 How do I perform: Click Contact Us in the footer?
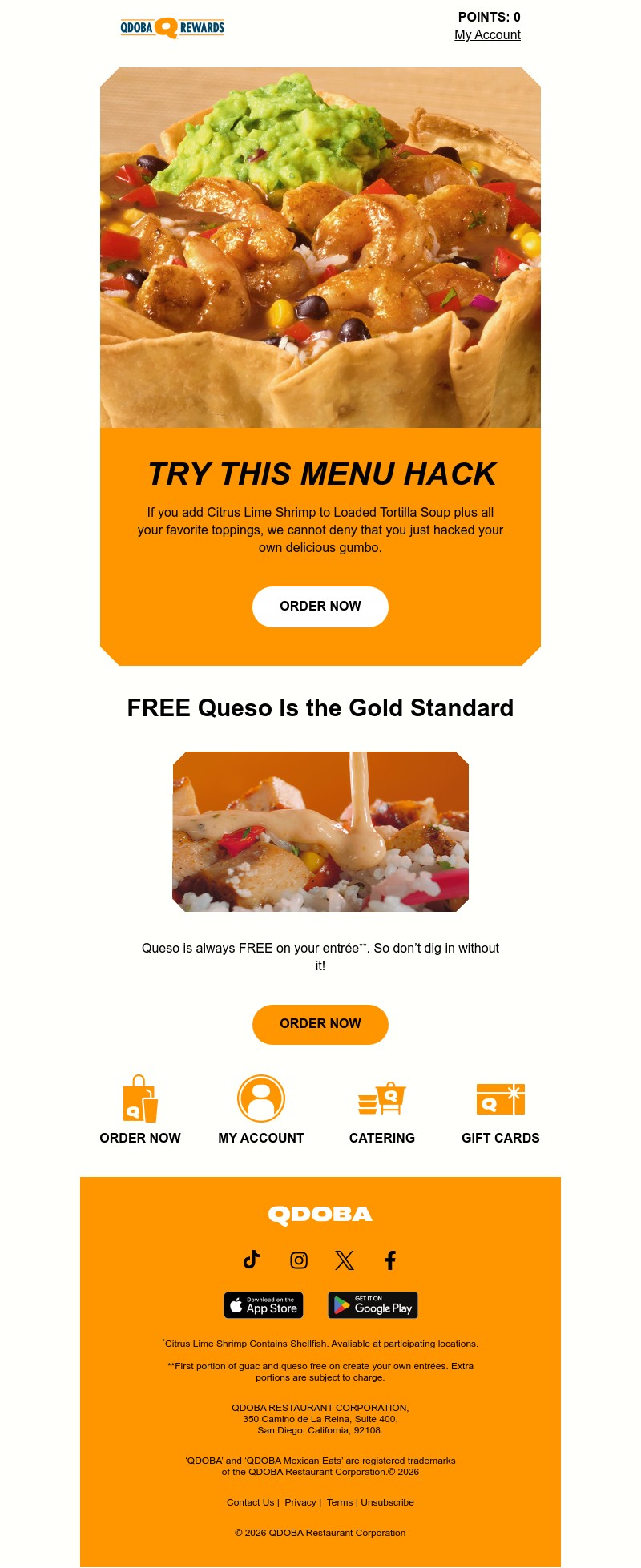[x=251, y=1502]
